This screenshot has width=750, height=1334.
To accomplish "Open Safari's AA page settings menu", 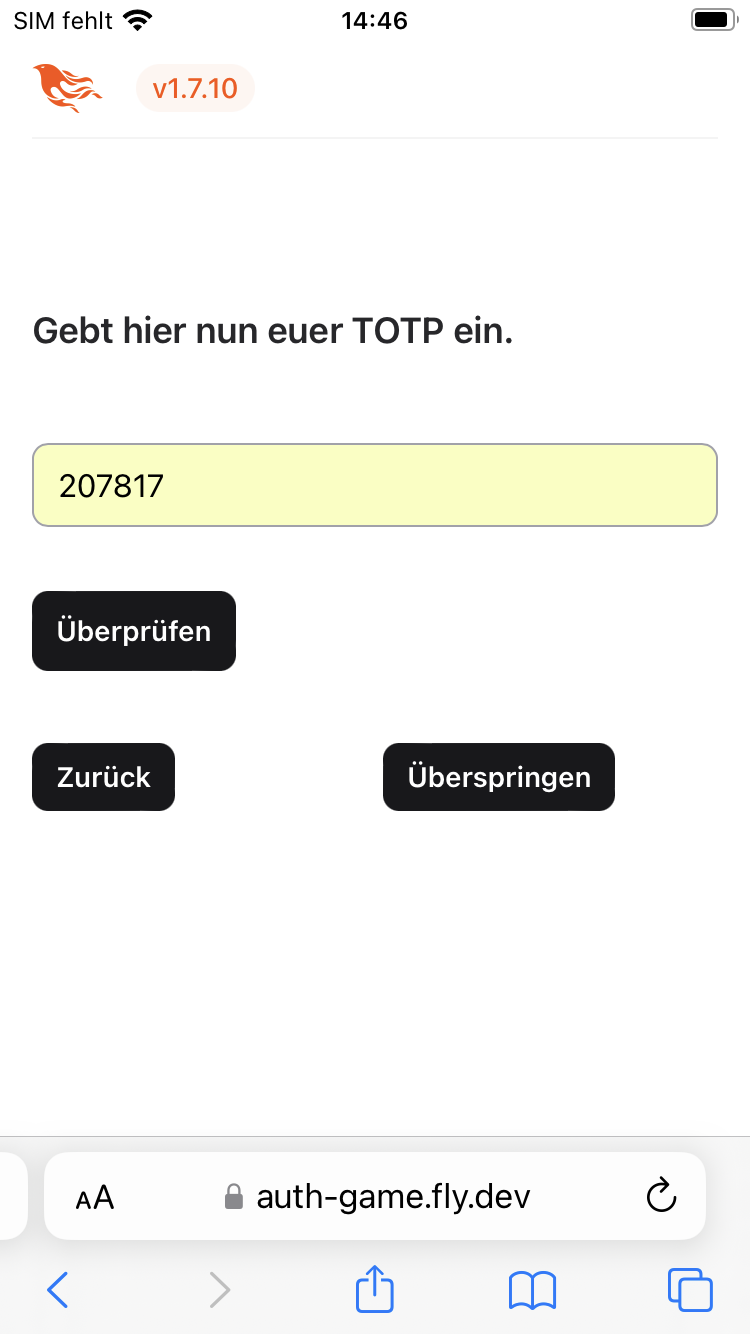I will 95,1197.
